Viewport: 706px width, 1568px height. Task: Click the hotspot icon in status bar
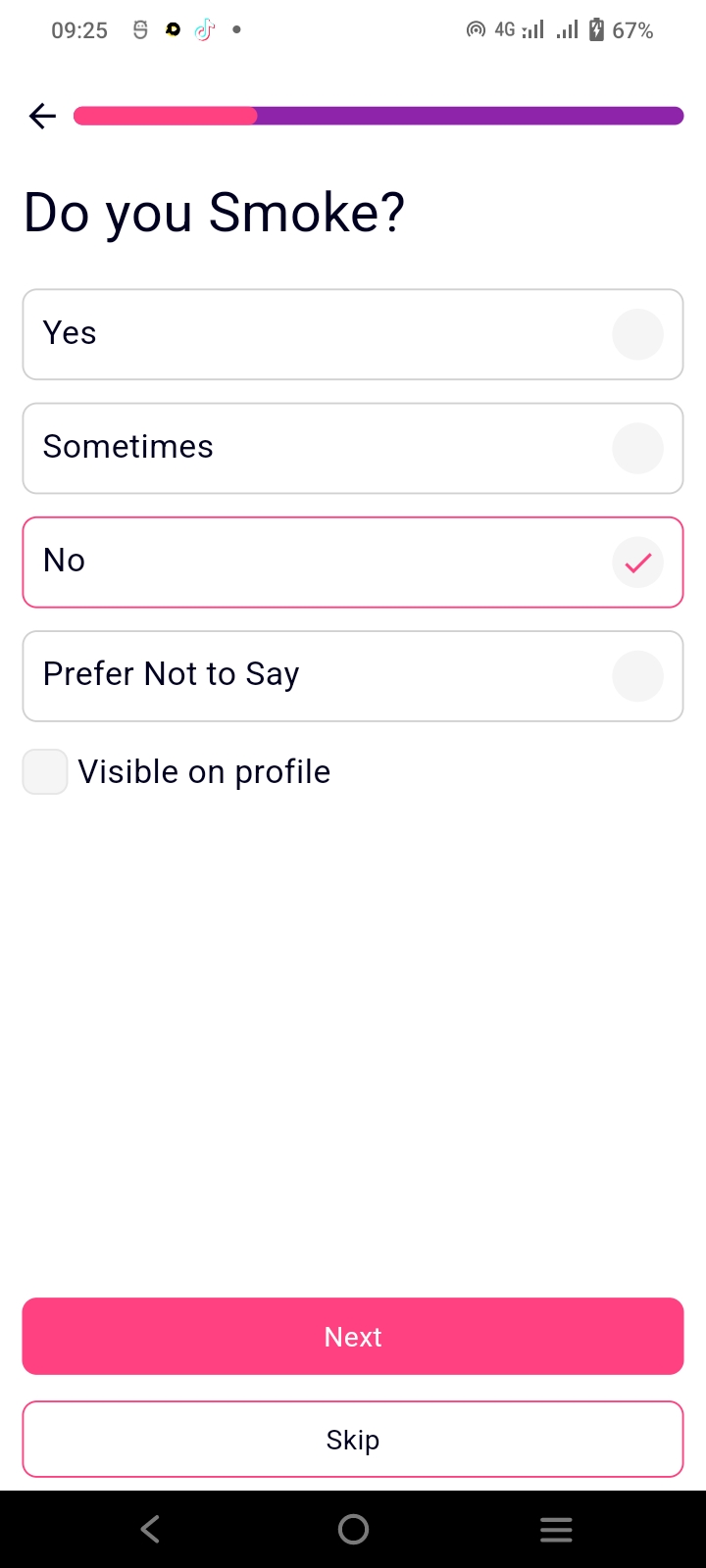tap(476, 29)
